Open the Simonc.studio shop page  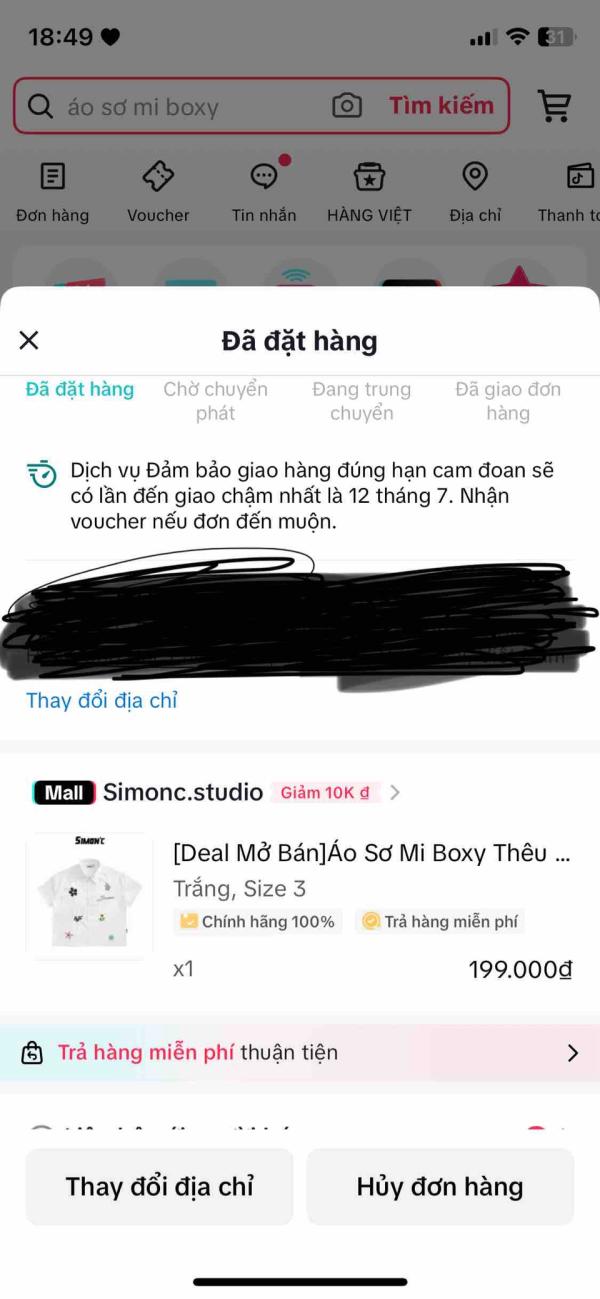coord(183,792)
